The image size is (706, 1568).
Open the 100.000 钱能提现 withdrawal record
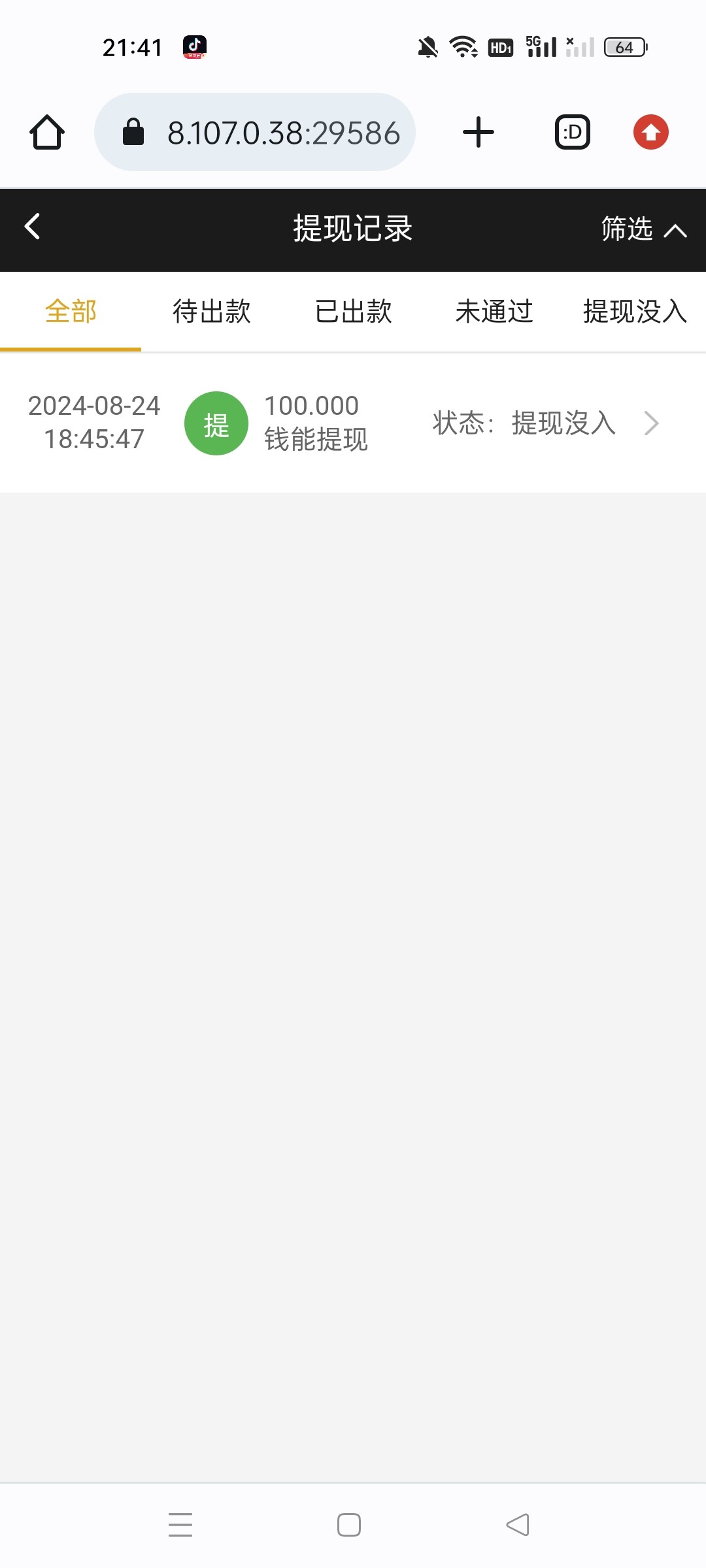(353, 423)
